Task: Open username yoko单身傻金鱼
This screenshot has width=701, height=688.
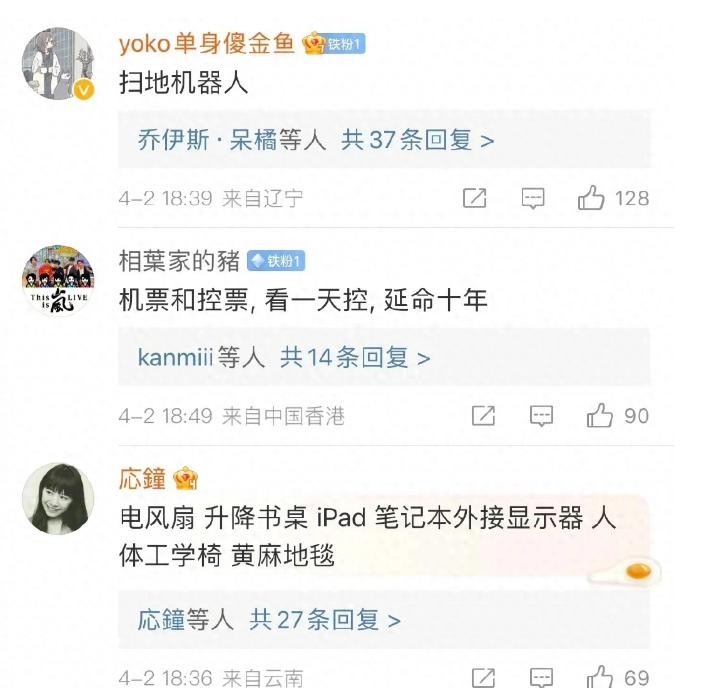Action: (x=207, y=43)
